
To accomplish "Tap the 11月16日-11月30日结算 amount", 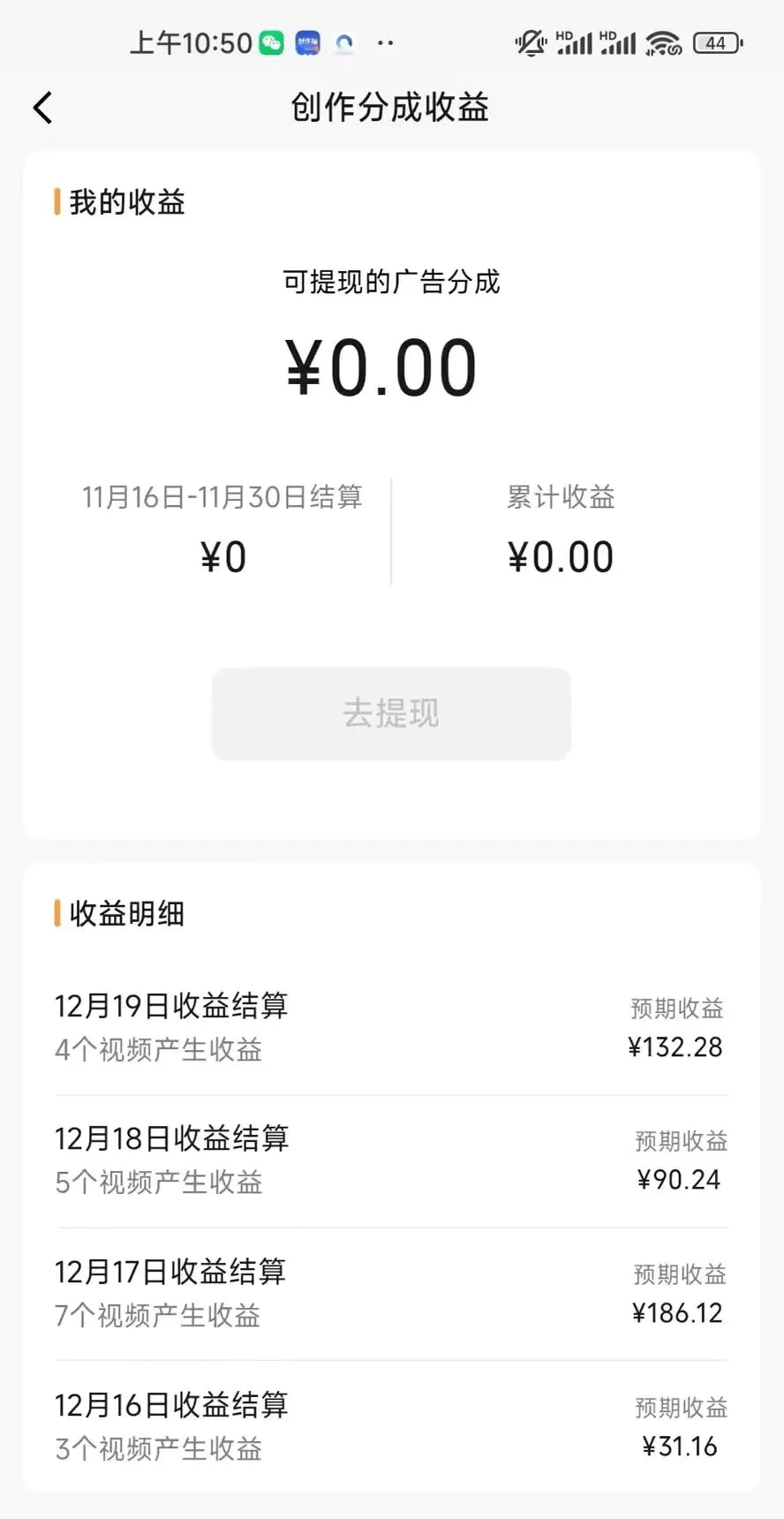I will (x=223, y=555).
